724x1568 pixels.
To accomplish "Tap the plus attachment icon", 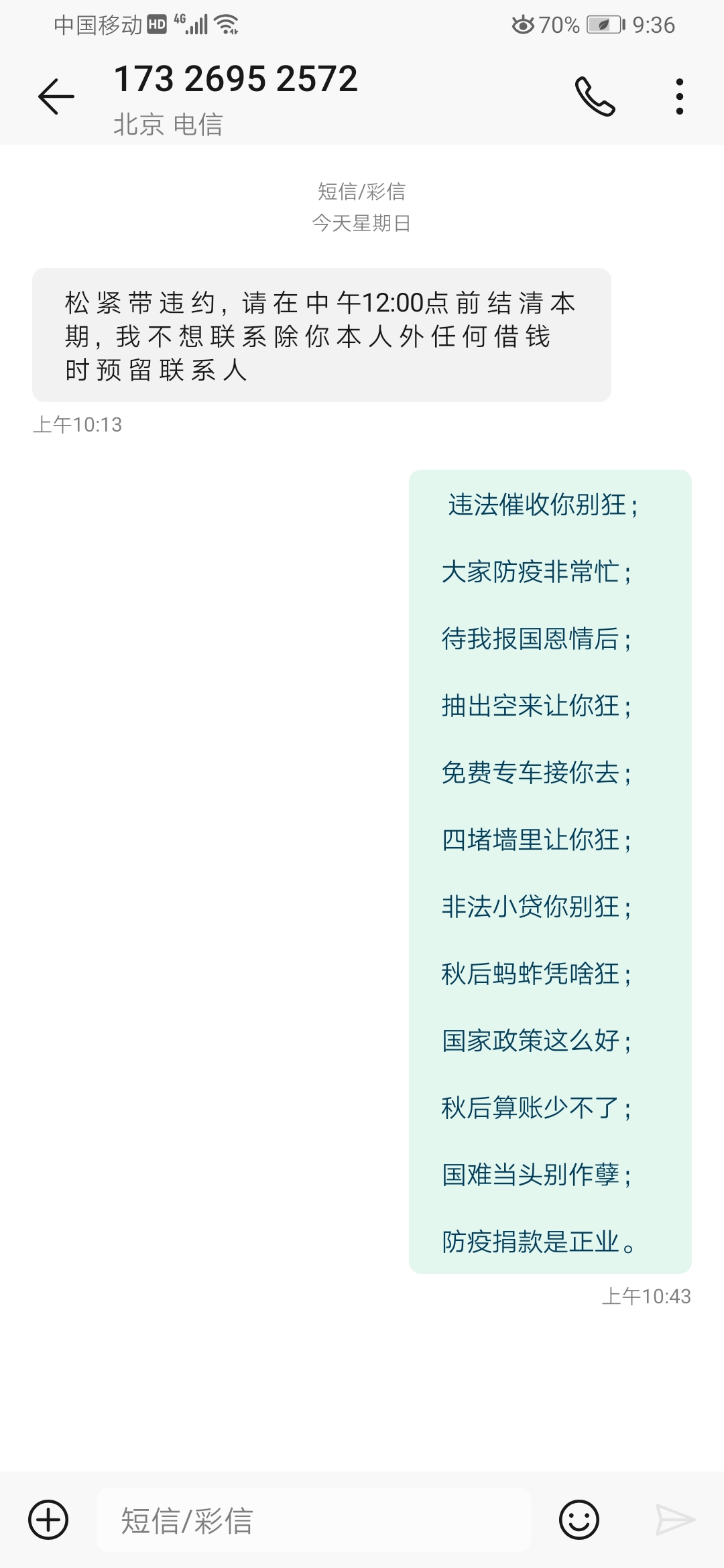I will coord(48,1520).
